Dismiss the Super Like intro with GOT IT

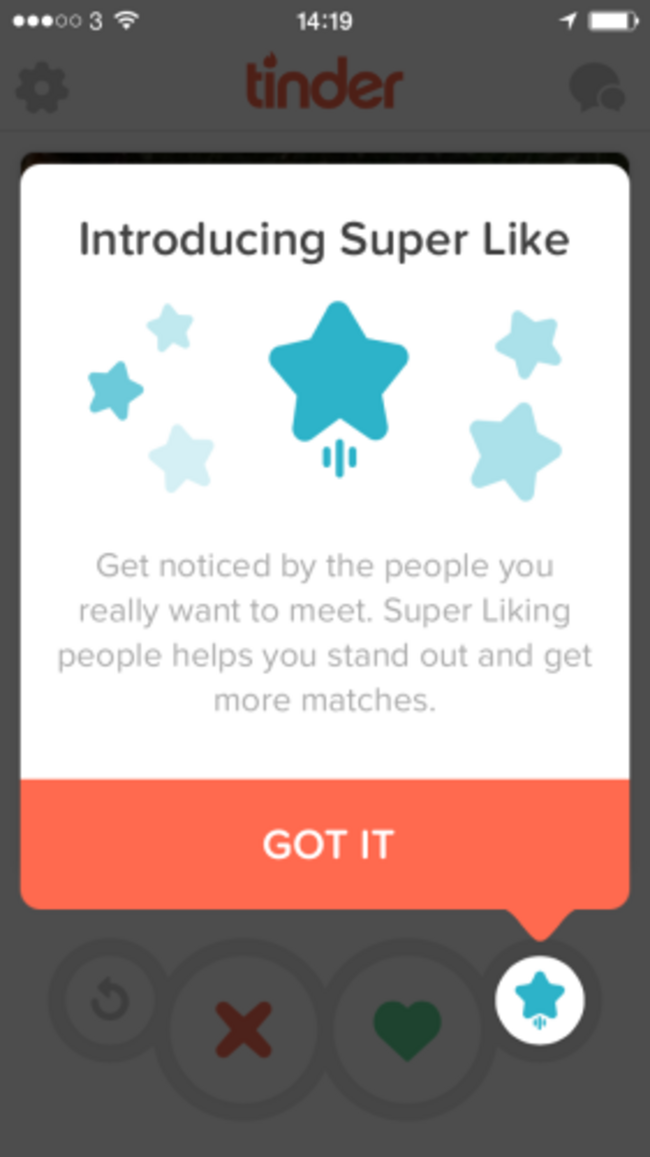pyautogui.click(x=326, y=845)
